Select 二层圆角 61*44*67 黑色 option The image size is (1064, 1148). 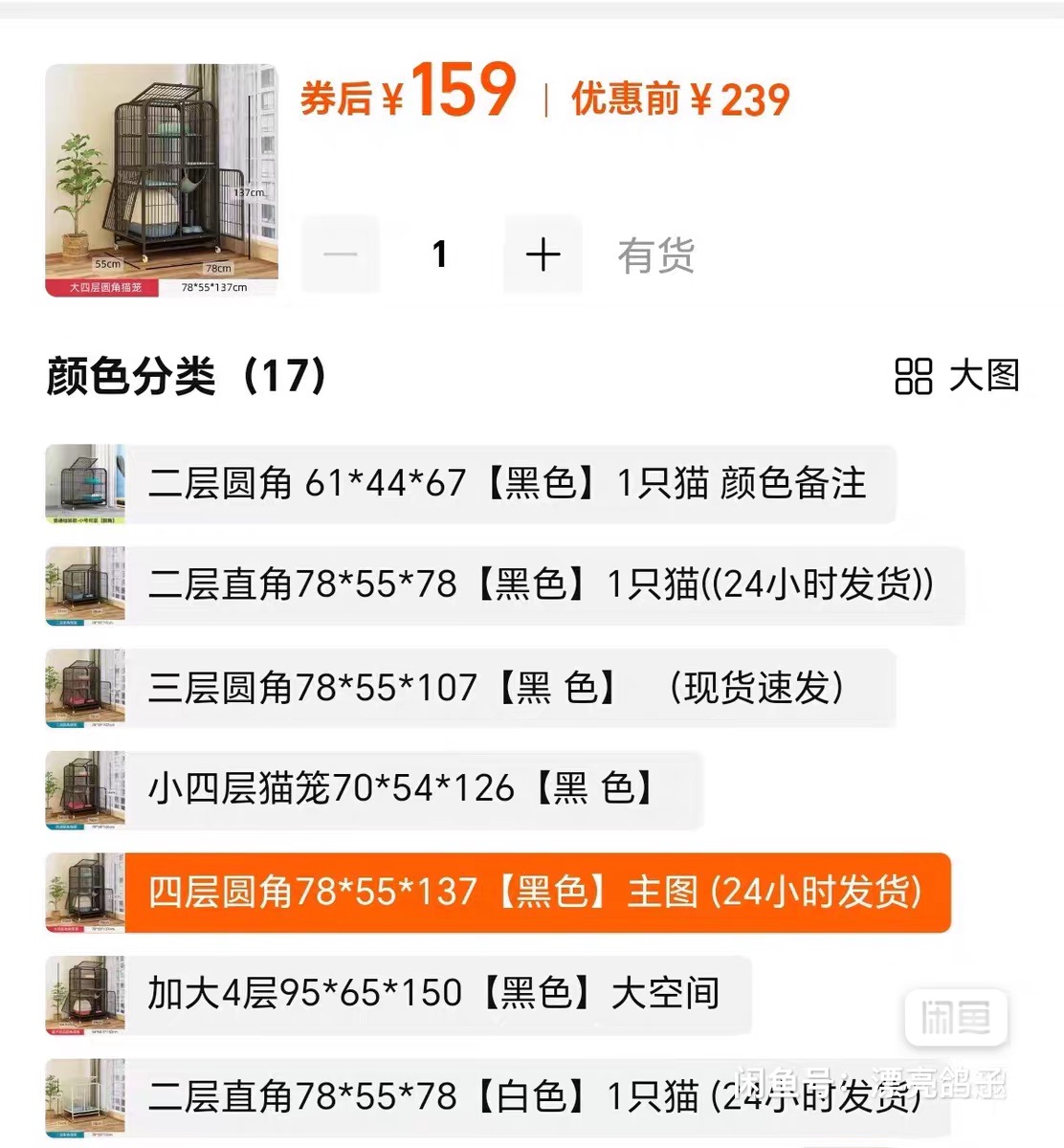pos(507,484)
